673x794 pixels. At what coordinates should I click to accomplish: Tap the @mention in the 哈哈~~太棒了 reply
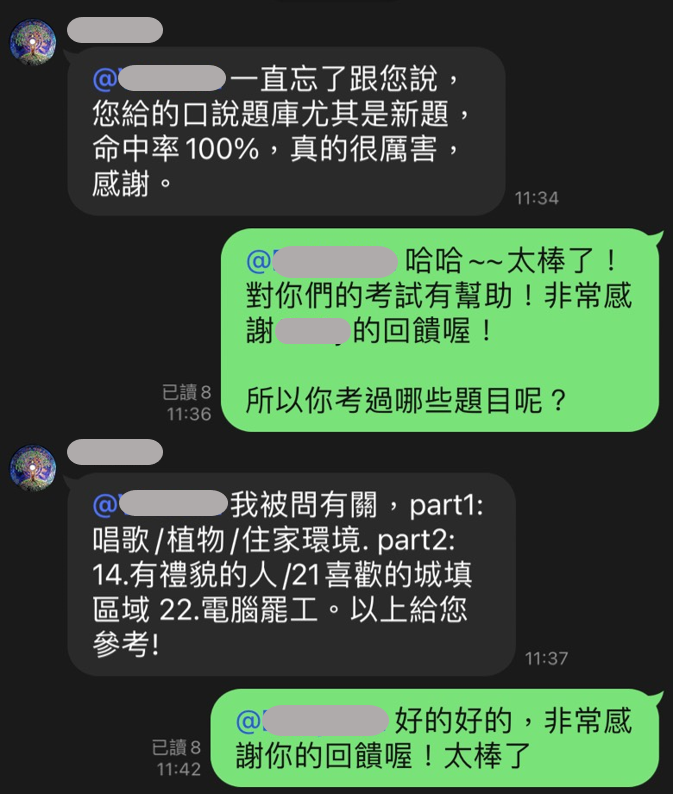coord(322,263)
